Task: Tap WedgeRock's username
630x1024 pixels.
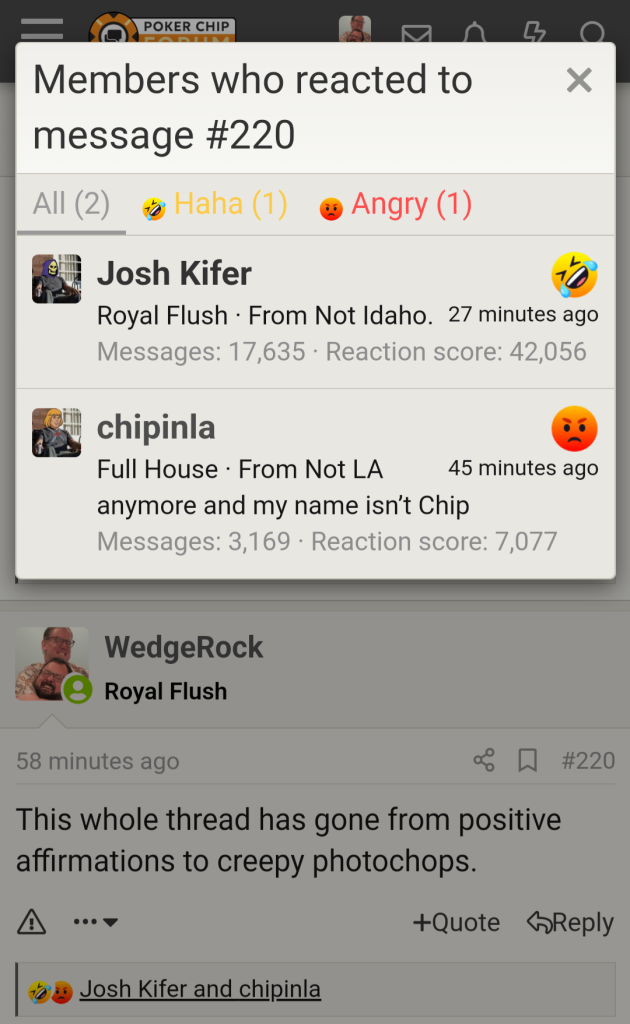Action: click(184, 647)
